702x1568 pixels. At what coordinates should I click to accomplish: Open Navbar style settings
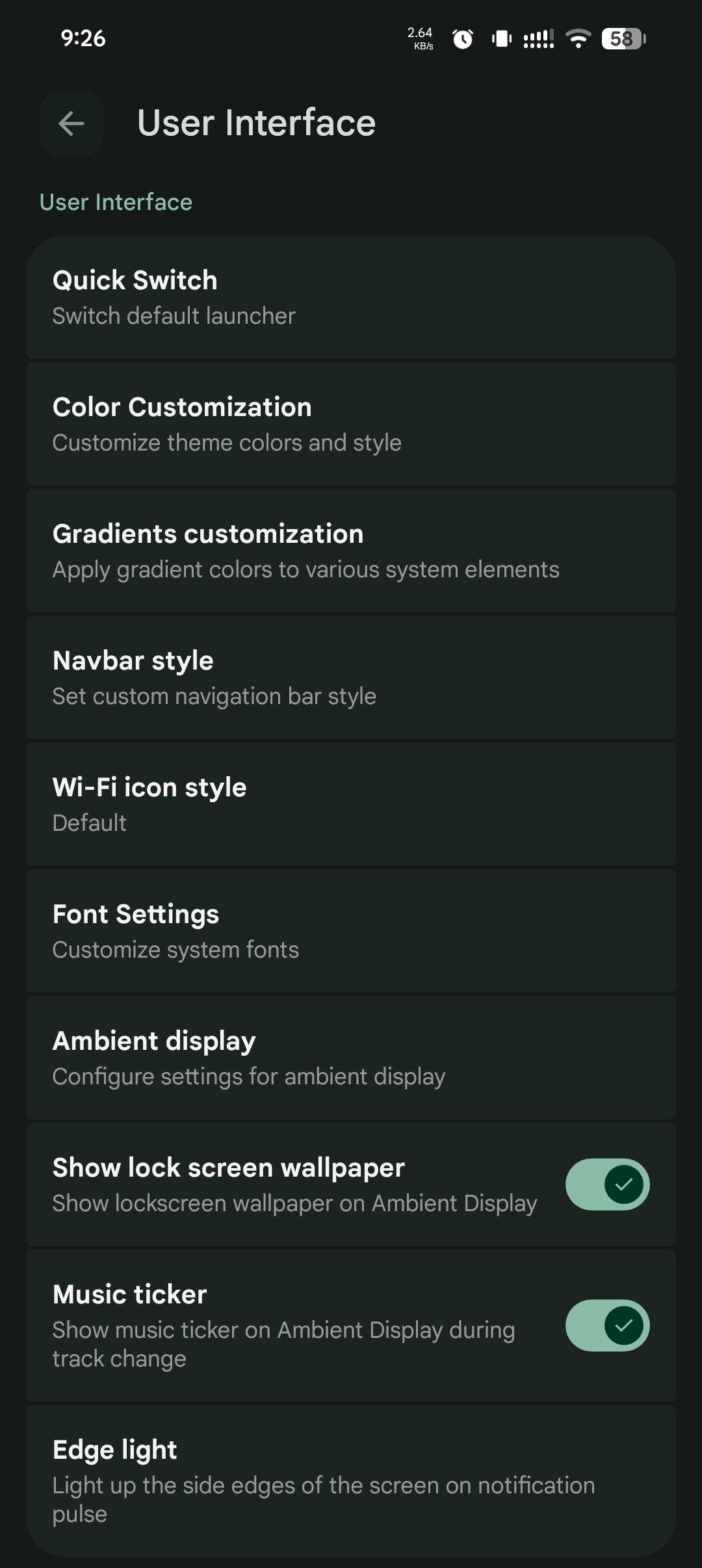point(351,677)
